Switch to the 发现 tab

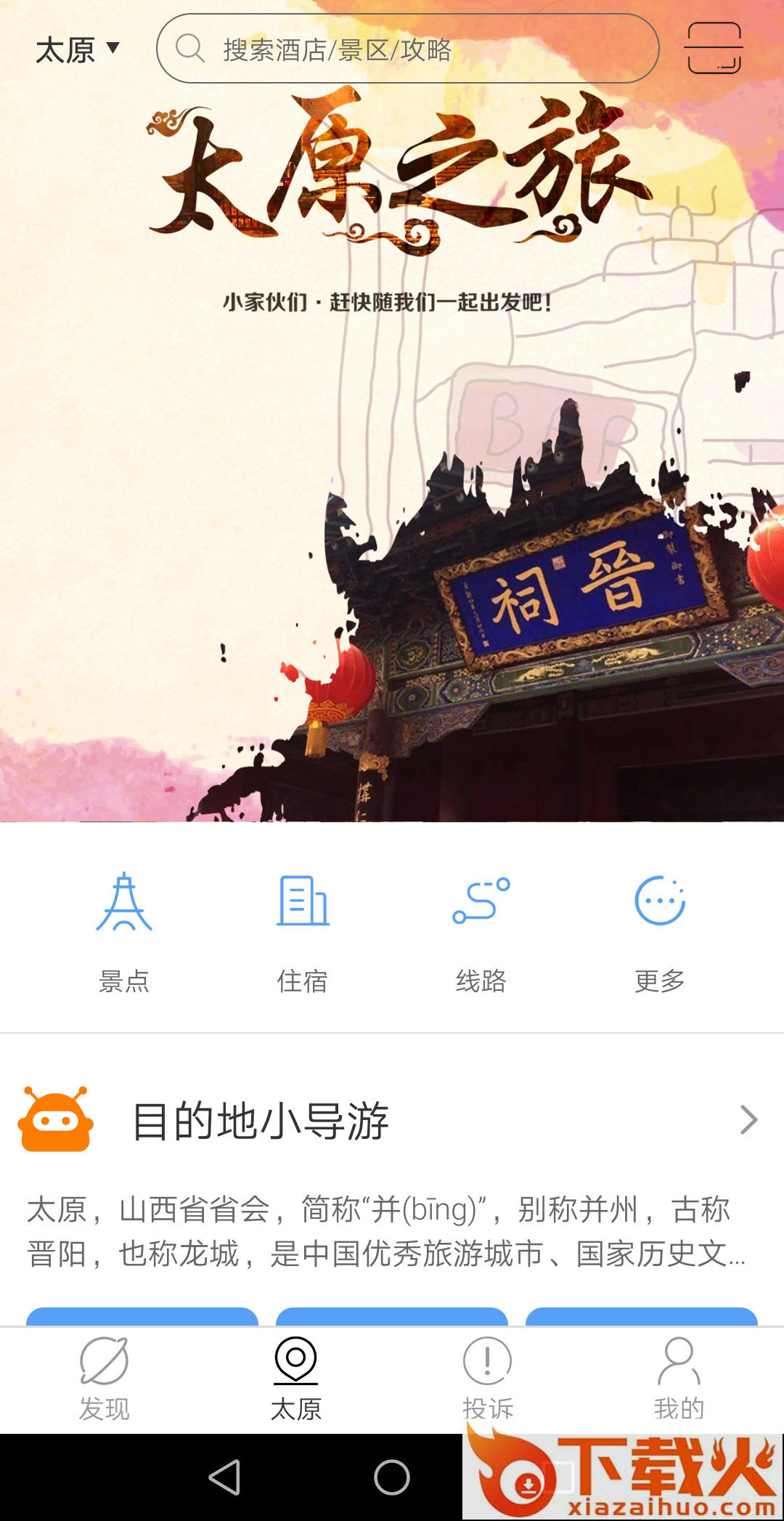pyautogui.click(x=105, y=1378)
